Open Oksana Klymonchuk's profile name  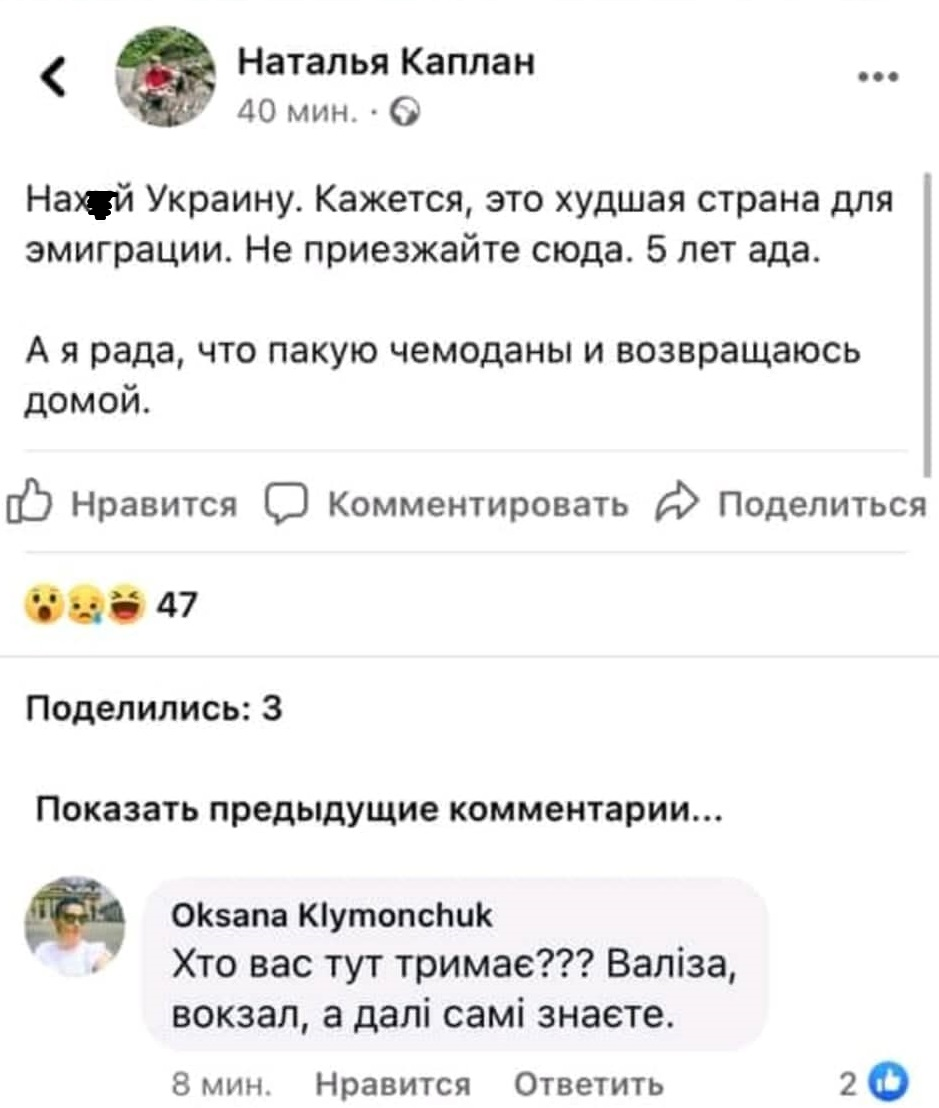(332, 915)
